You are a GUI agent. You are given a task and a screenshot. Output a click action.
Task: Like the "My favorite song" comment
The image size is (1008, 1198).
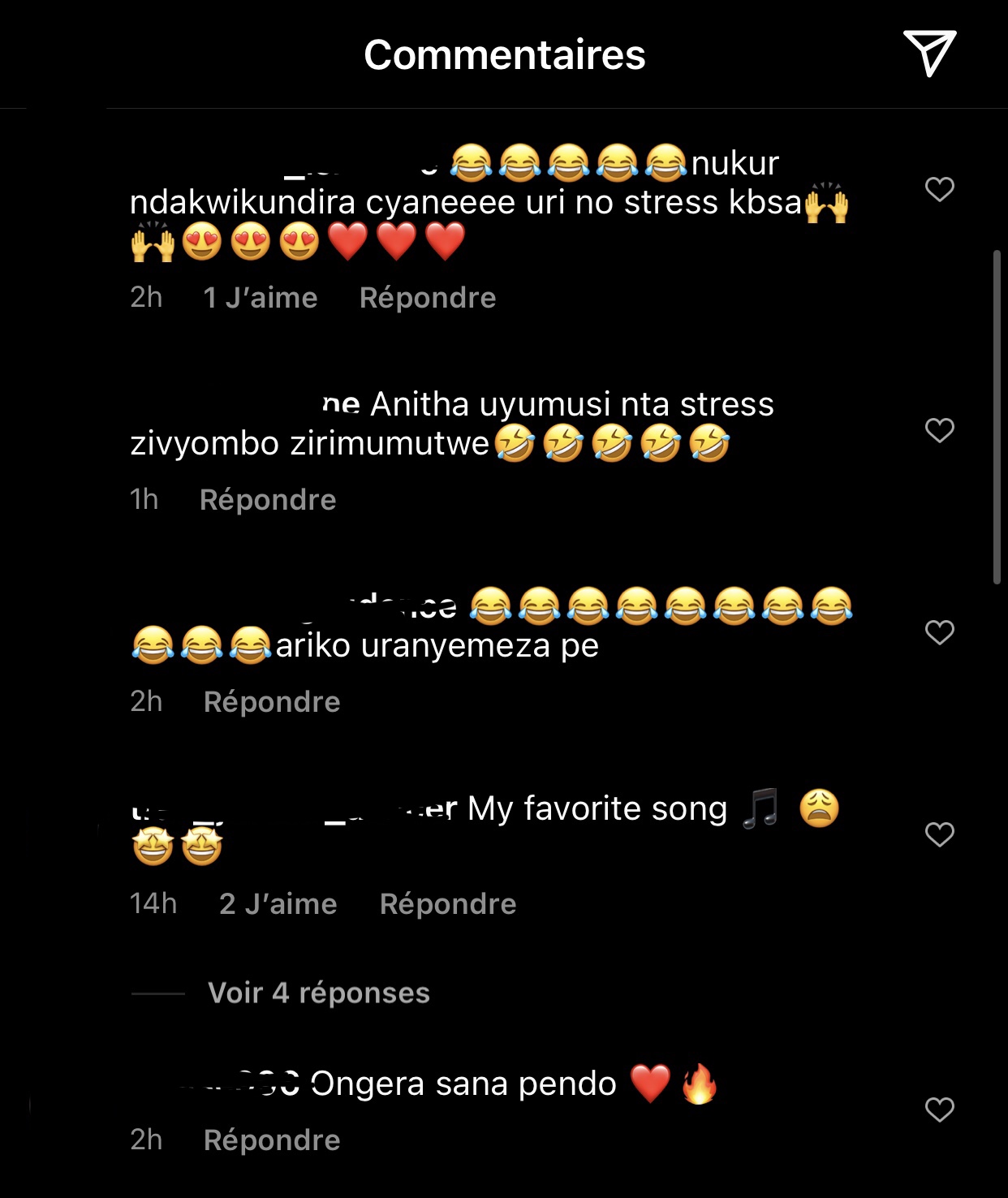939,834
